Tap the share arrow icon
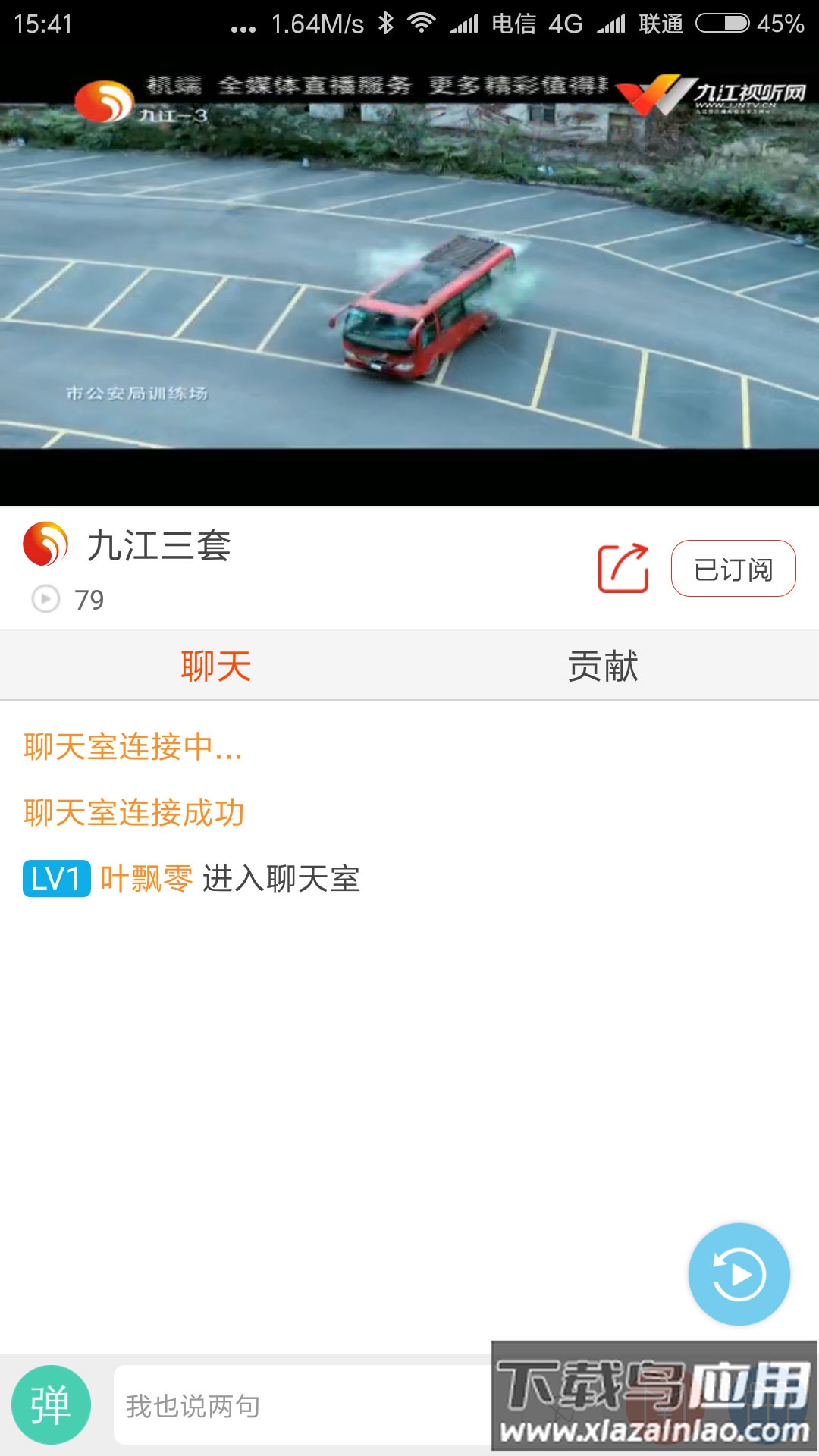 click(623, 566)
